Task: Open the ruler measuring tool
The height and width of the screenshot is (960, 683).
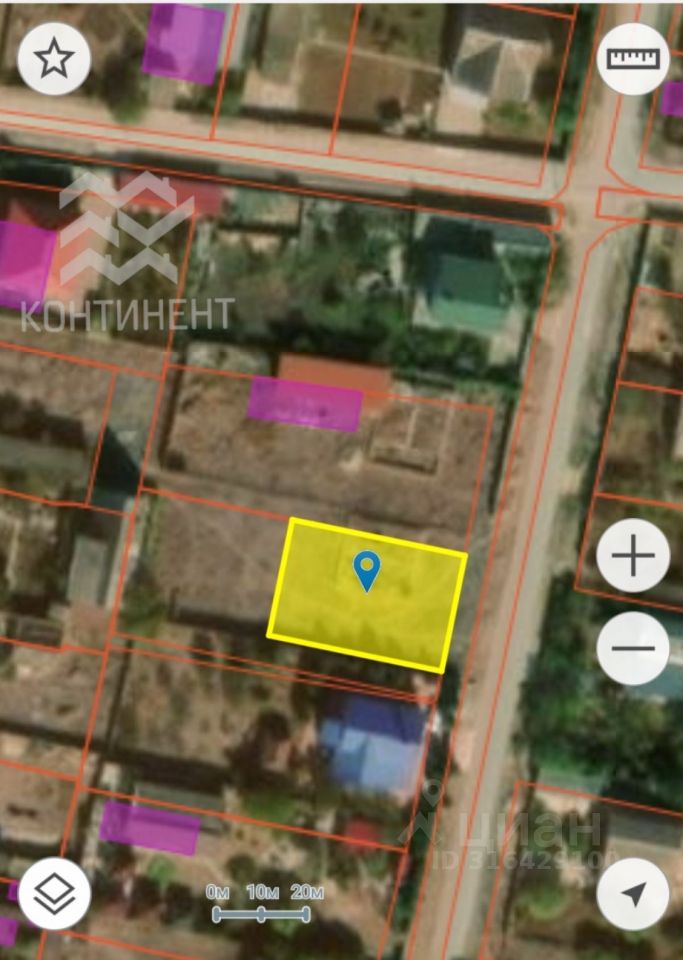Action: pyautogui.click(x=633, y=59)
